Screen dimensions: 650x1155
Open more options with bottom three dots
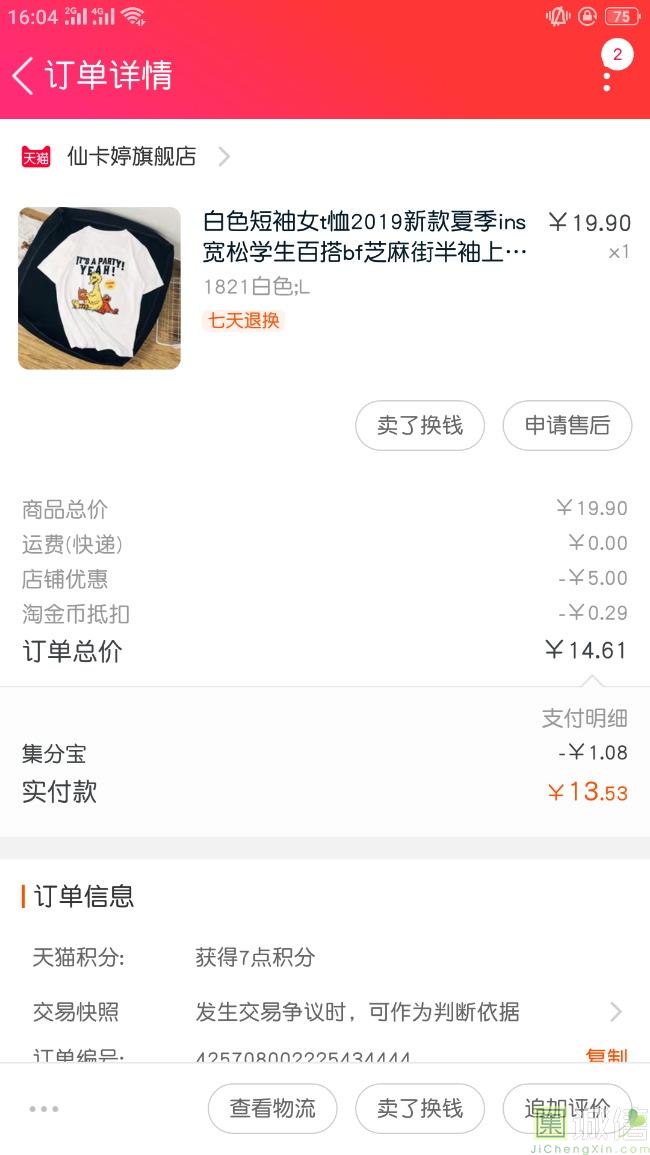point(44,1109)
